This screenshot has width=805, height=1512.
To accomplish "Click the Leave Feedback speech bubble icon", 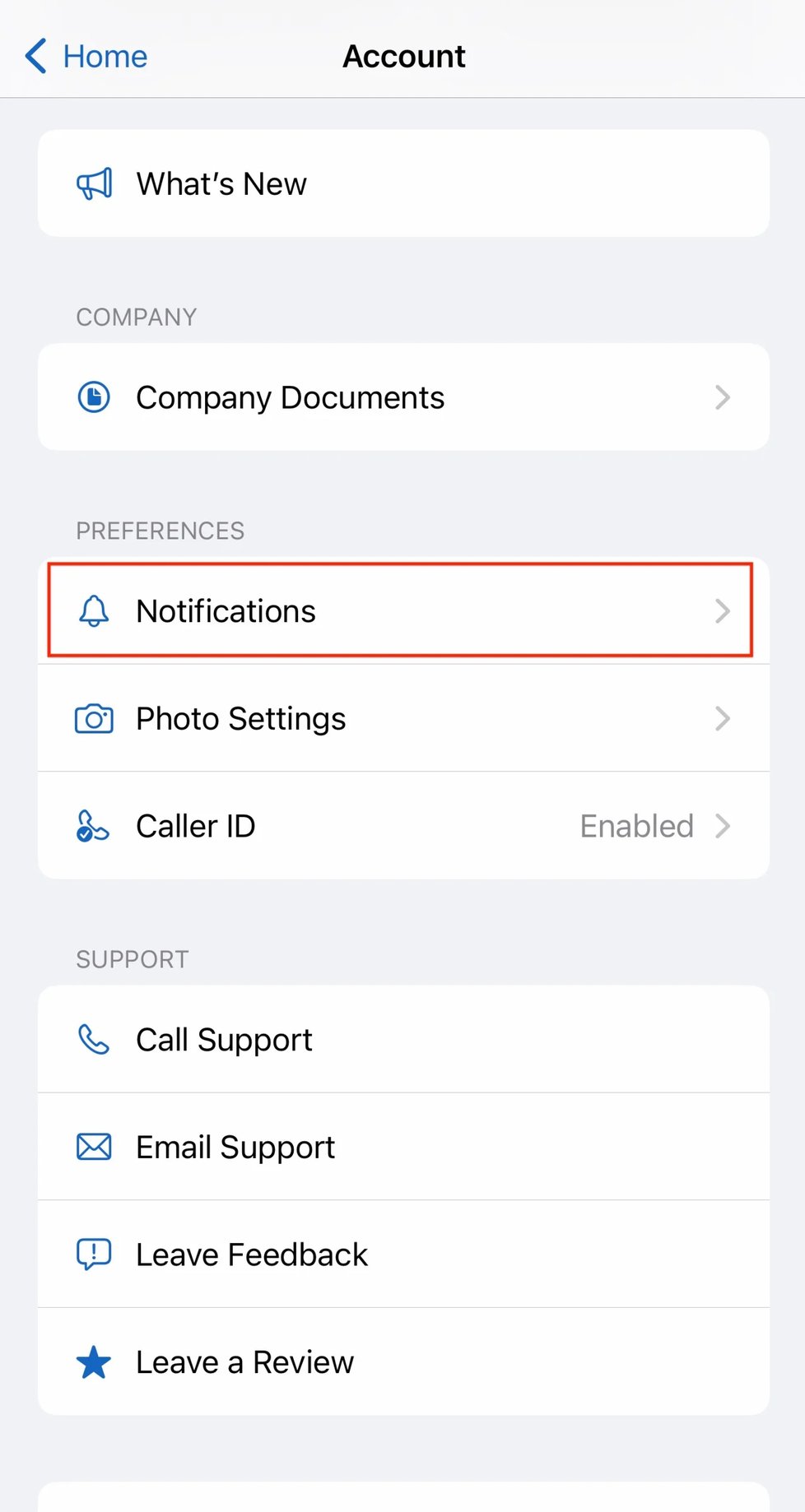I will 93,1254.
